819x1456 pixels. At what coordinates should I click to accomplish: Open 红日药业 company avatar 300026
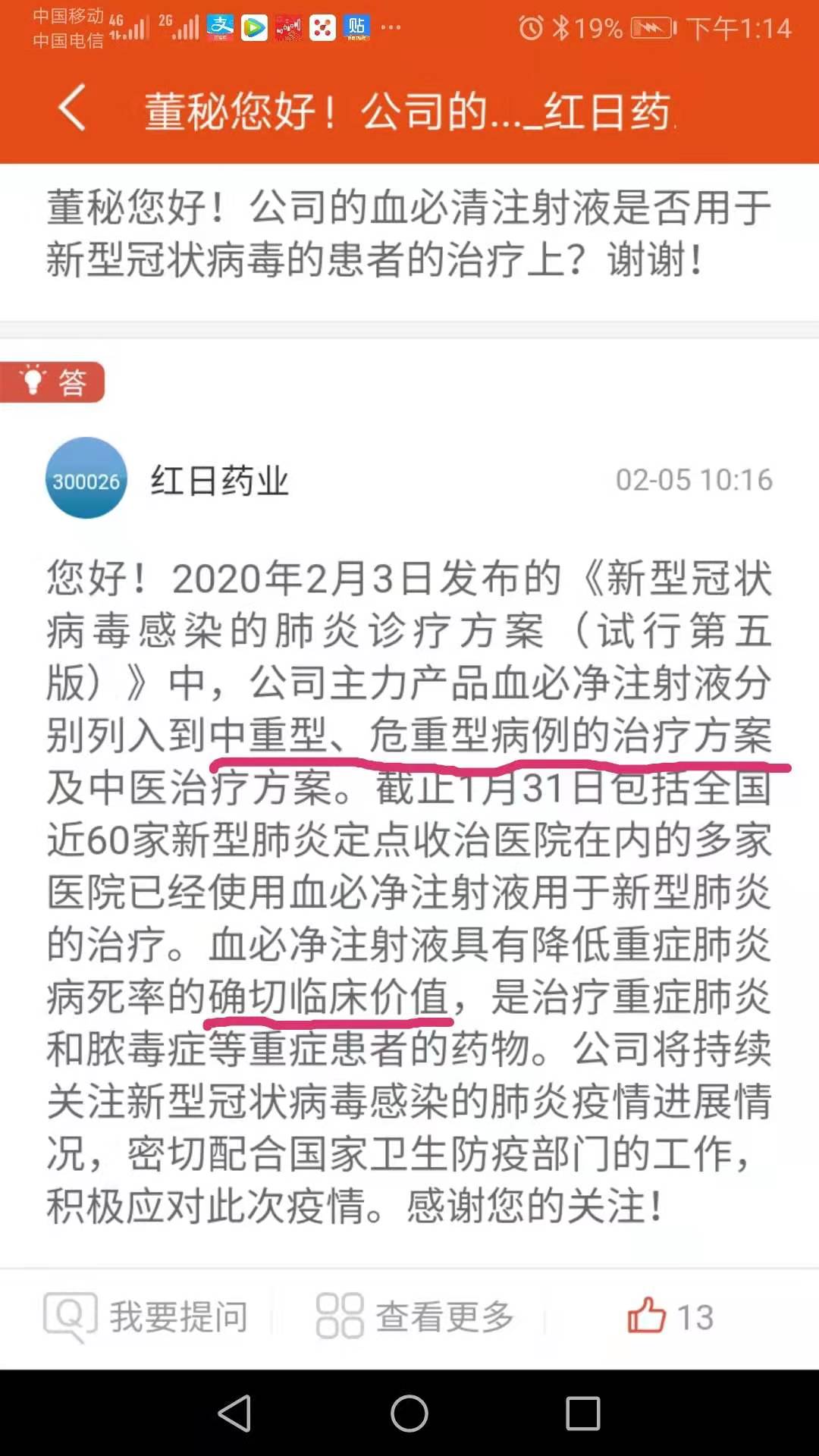pyautogui.click(x=86, y=479)
